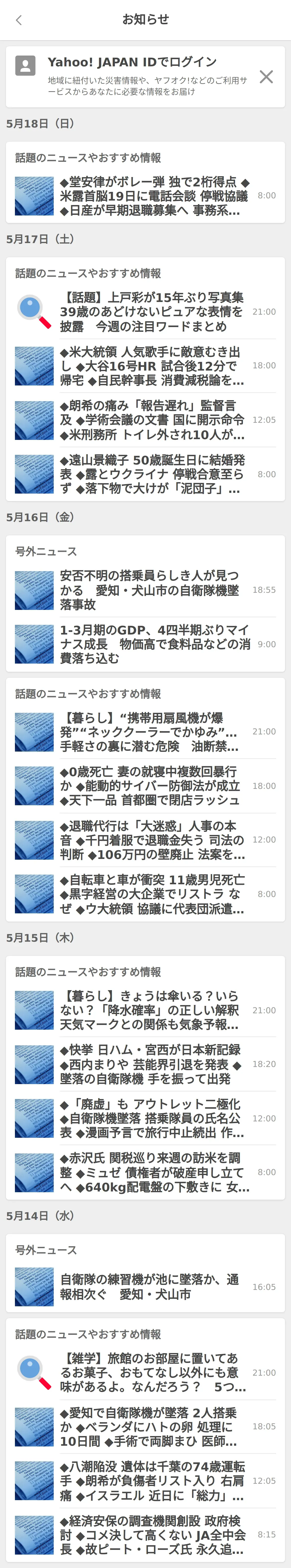291x1568 pixels.
Task: Go back from お知らせ screen
Action: 19,20
